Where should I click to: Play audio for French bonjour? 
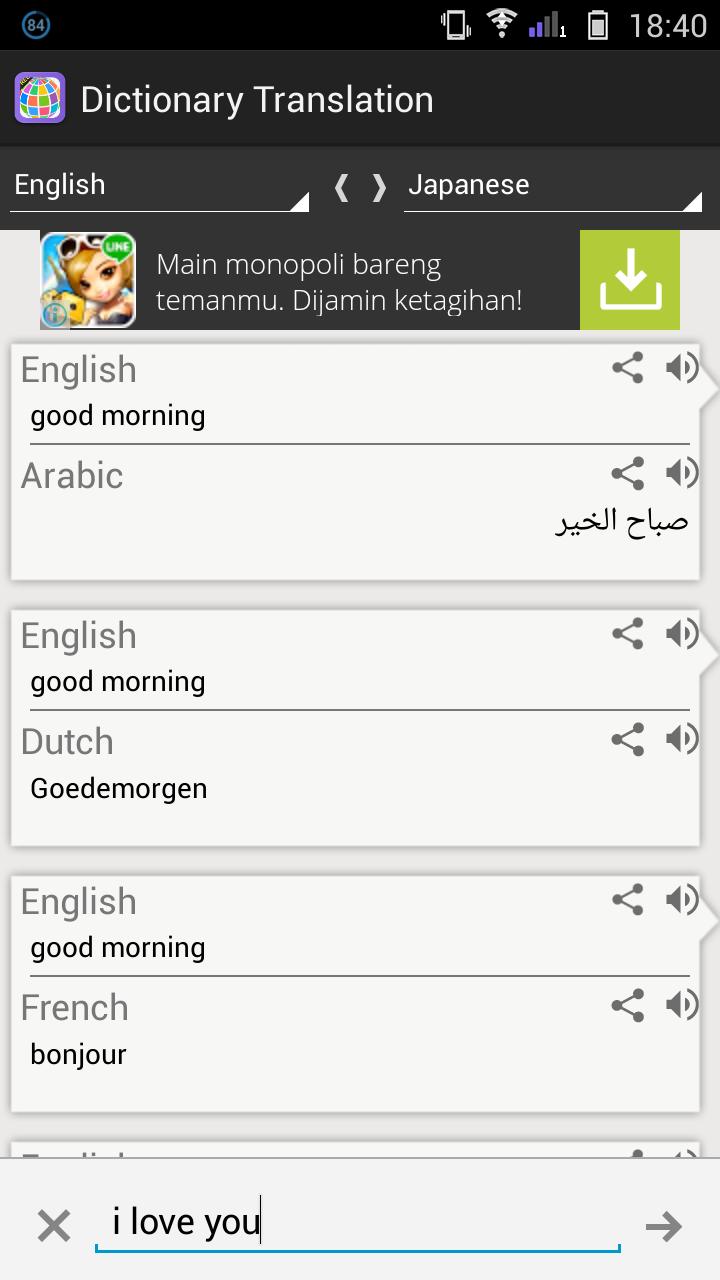(x=682, y=1005)
